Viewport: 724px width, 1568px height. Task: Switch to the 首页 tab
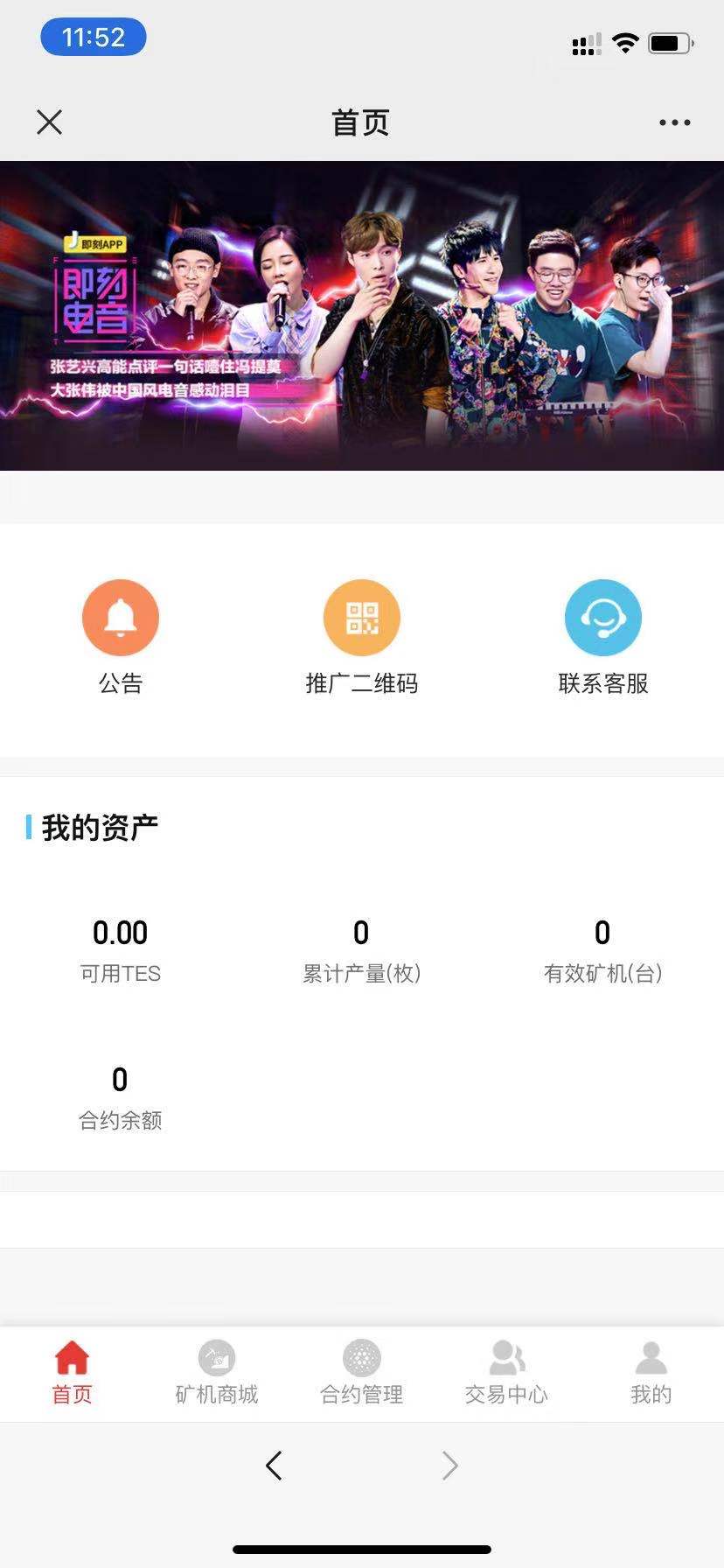[72, 1372]
